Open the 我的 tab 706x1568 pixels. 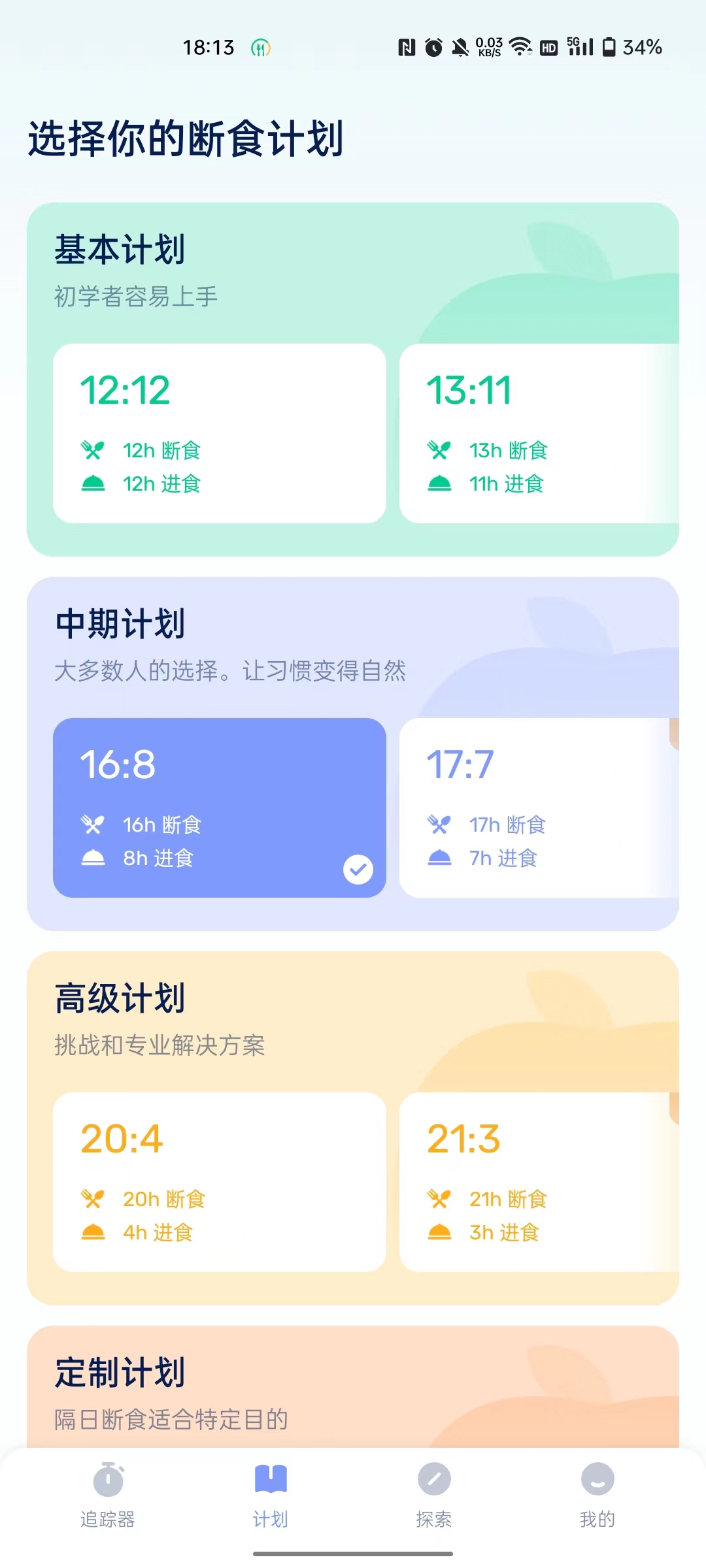tap(597, 1503)
